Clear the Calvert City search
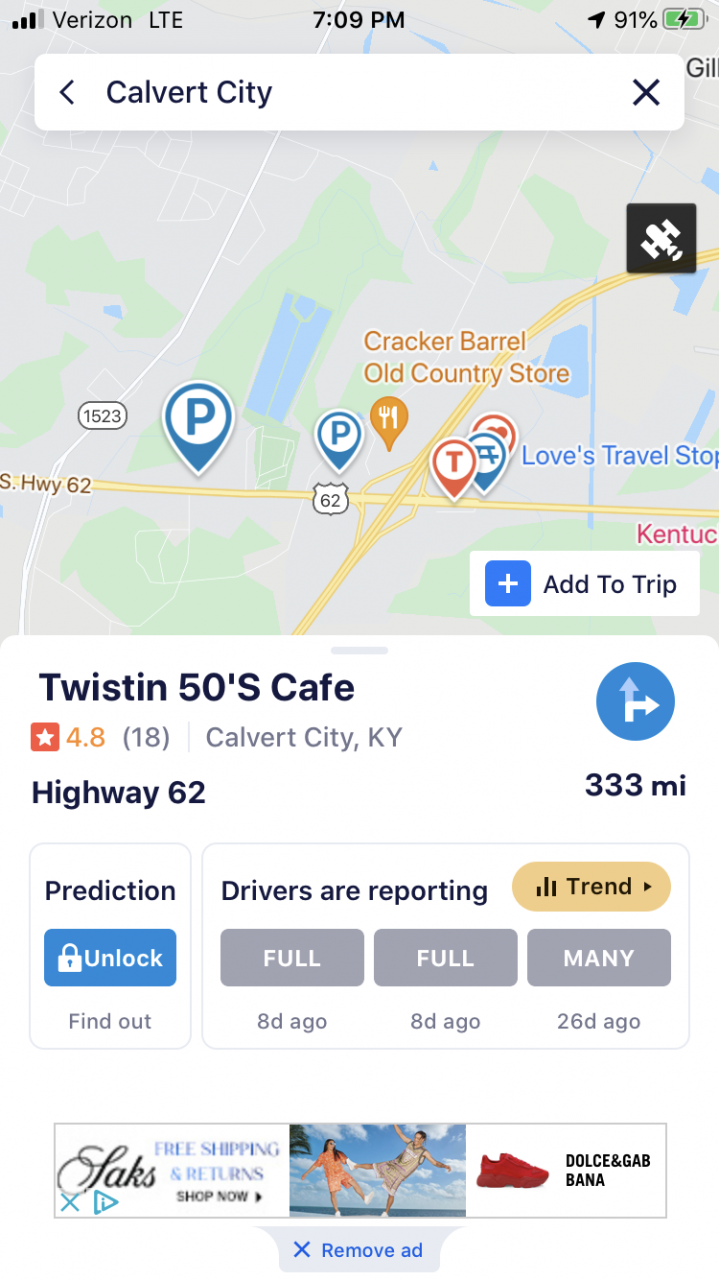 click(646, 93)
